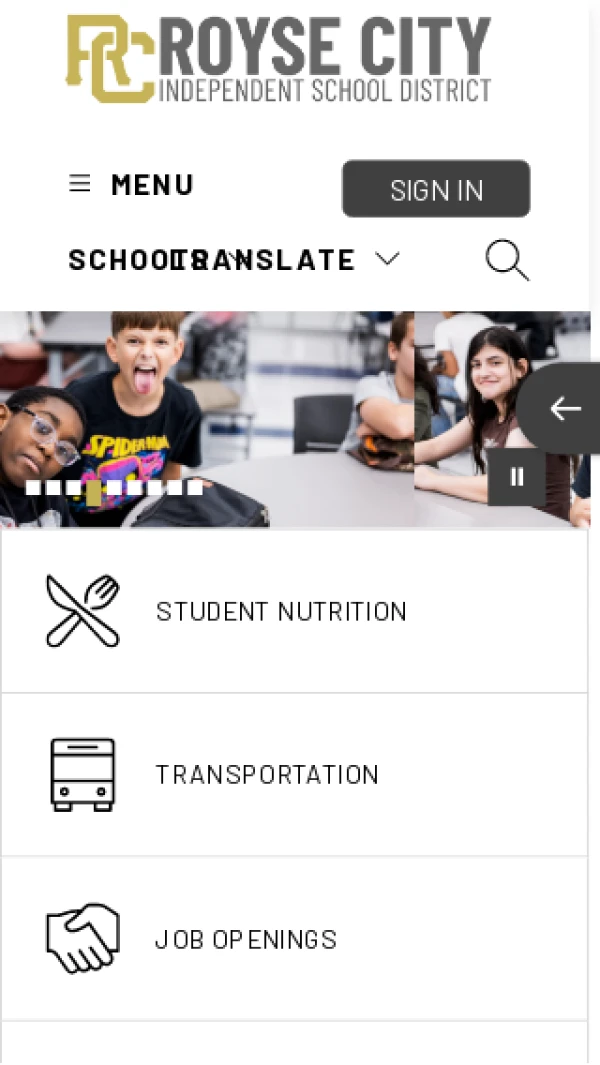Go to the Royse City ISD homepage logo
The height and width of the screenshot is (1065, 600).
point(279,59)
